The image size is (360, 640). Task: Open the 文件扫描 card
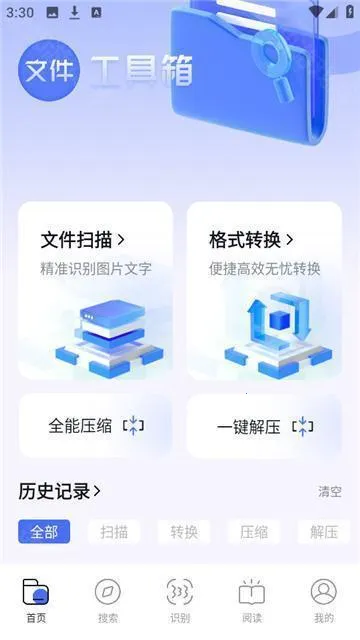(x=96, y=291)
